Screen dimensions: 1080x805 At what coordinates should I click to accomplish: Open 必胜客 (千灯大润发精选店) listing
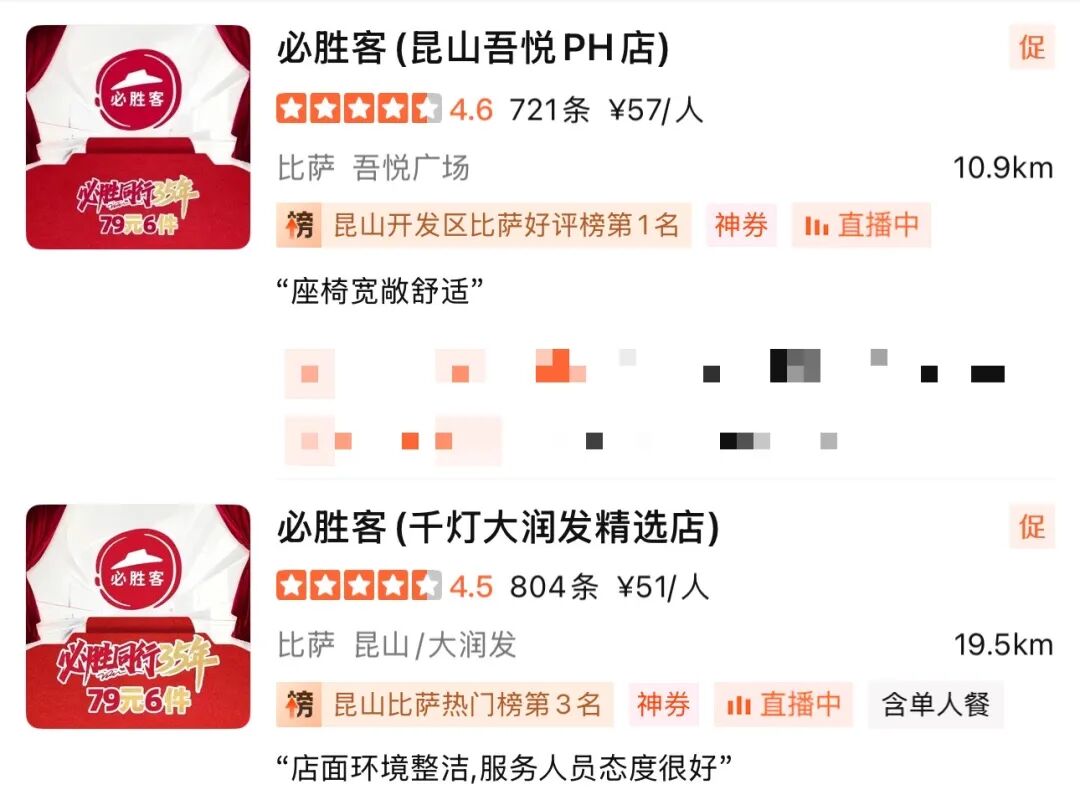coord(498,528)
